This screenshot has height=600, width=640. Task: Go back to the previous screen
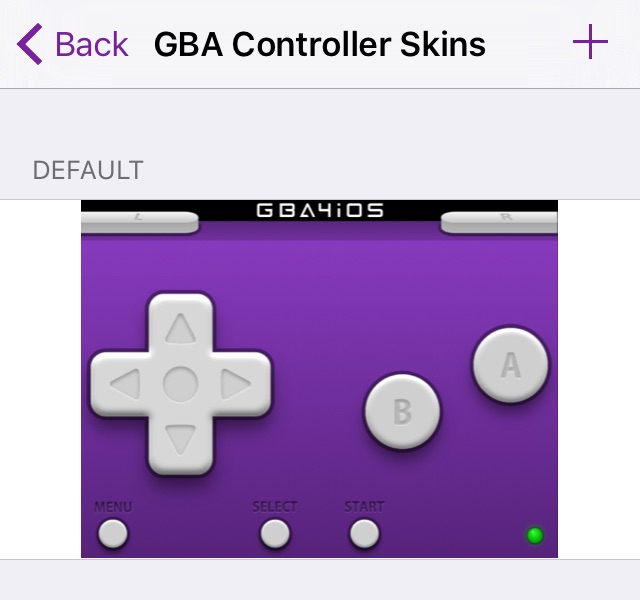(73, 44)
